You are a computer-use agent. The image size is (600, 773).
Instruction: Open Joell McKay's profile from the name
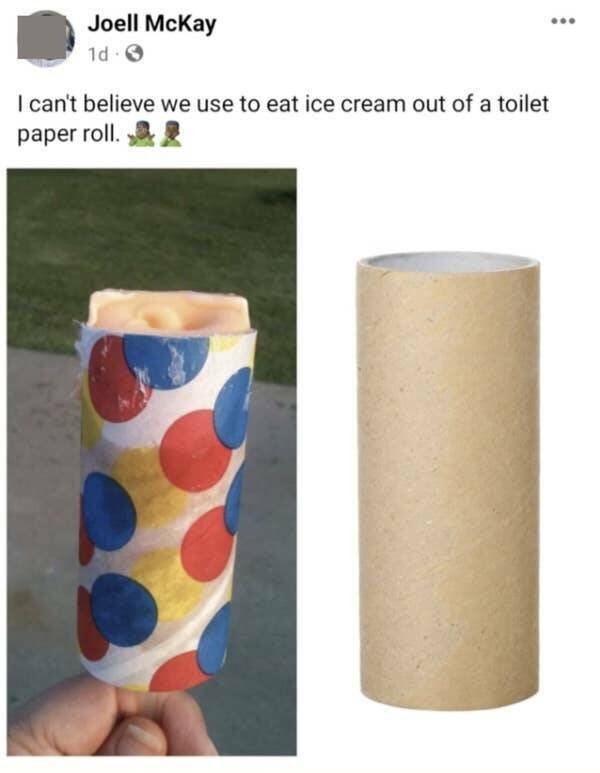point(152,25)
